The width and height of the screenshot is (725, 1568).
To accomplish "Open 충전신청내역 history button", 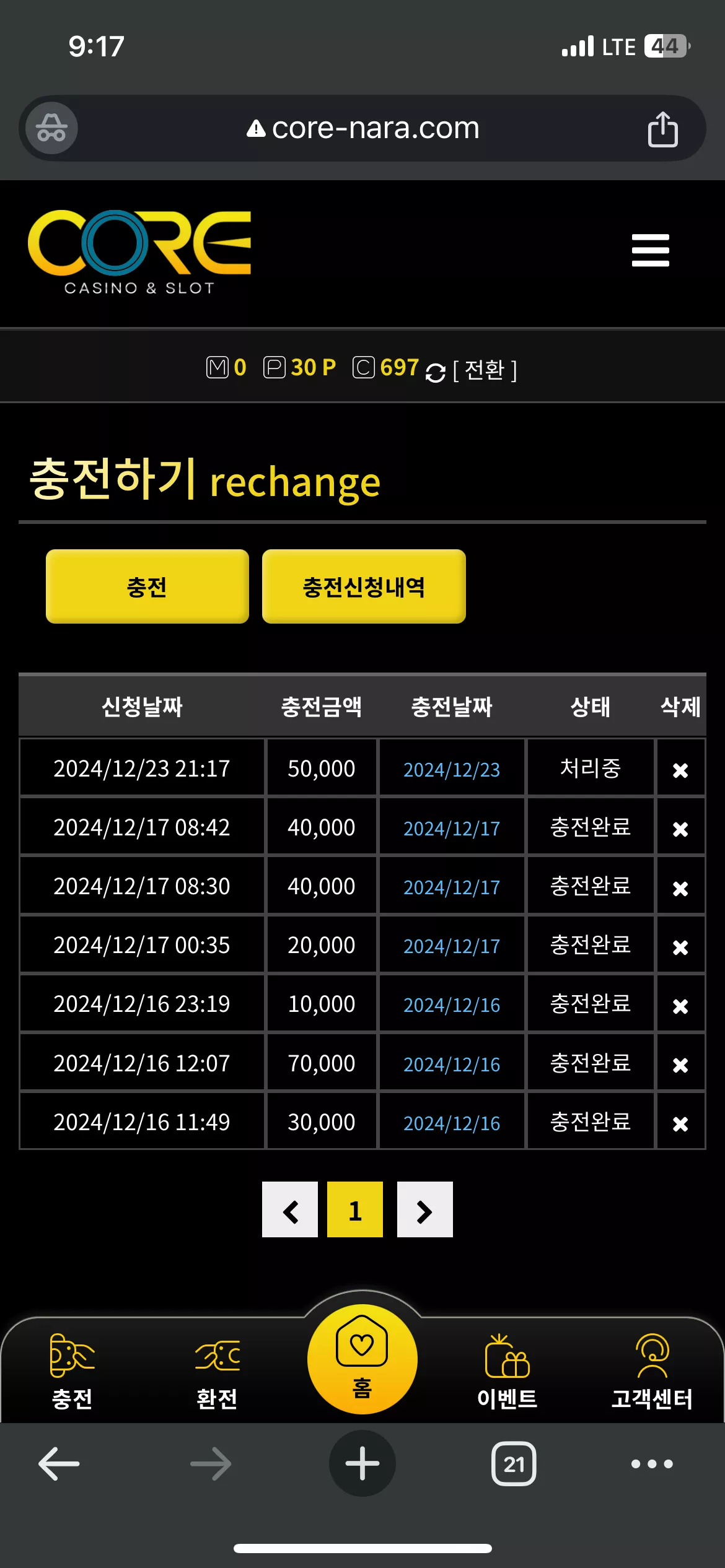I will tap(364, 586).
